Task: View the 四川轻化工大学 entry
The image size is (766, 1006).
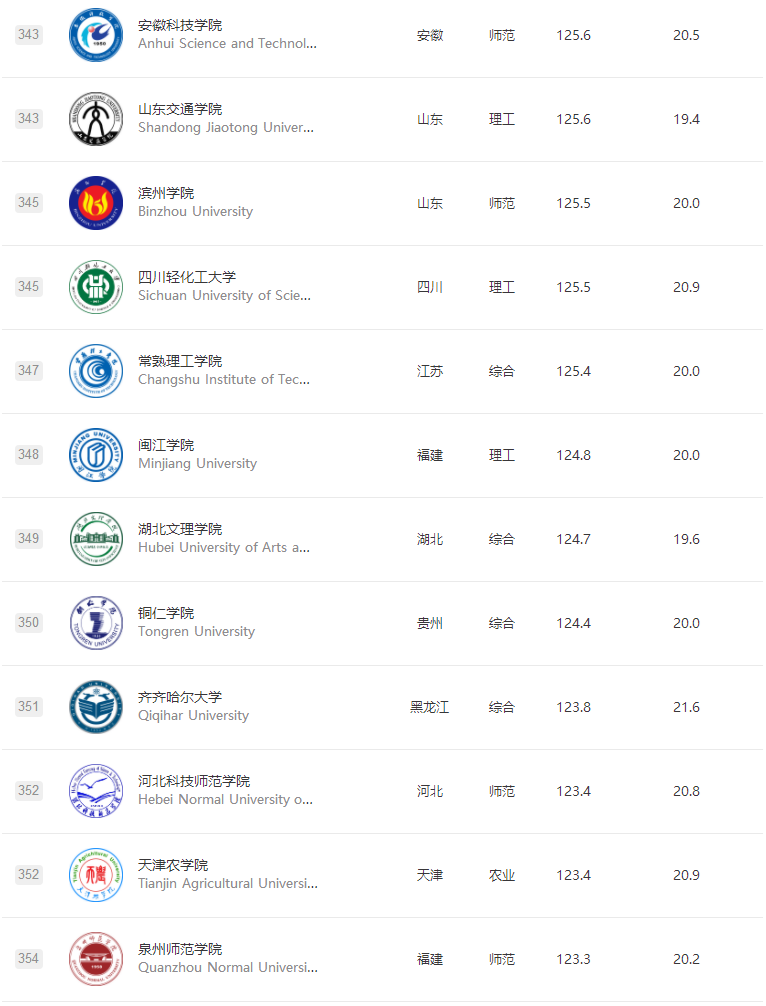Action: point(187,278)
